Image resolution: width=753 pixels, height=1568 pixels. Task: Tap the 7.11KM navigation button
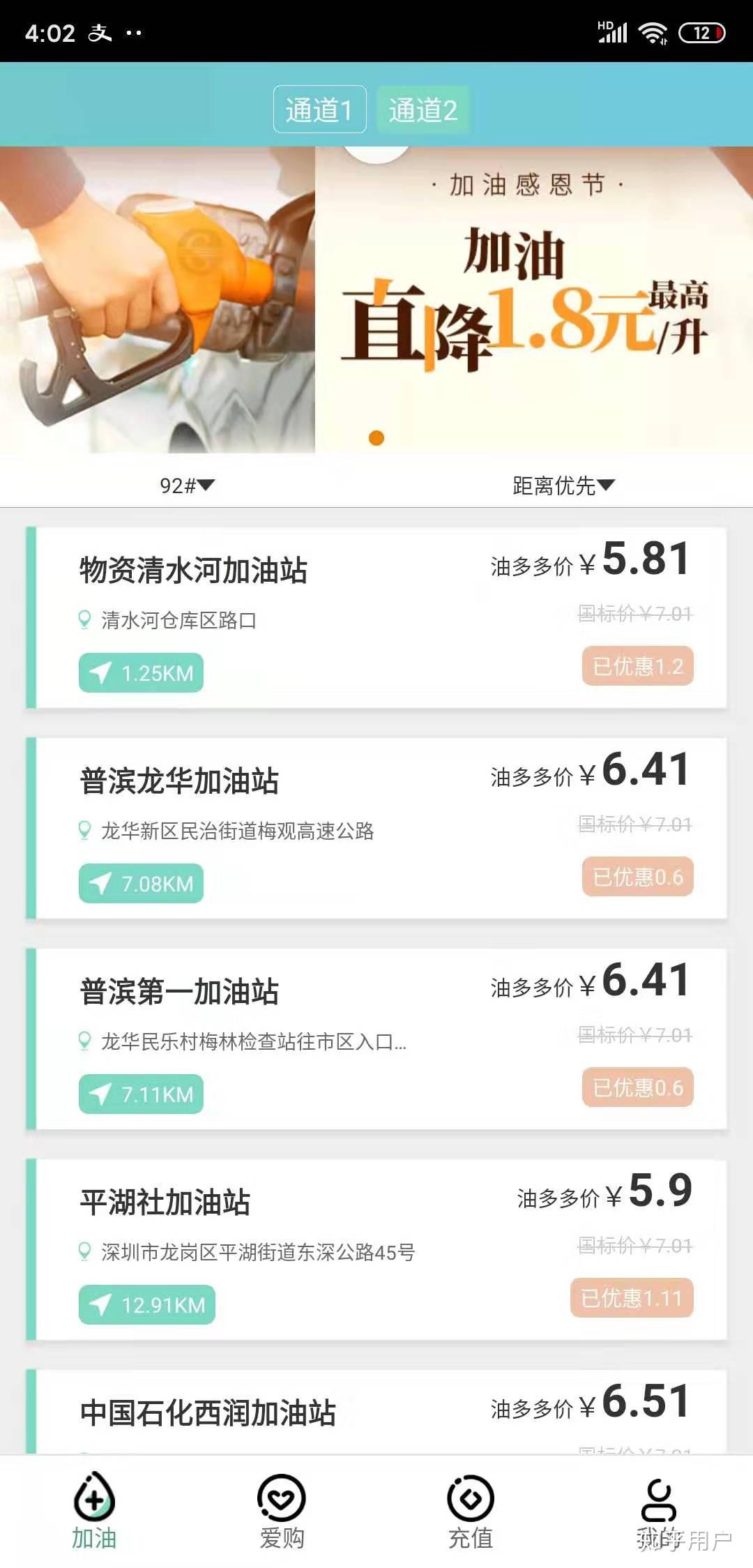(x=142, y=1094)
